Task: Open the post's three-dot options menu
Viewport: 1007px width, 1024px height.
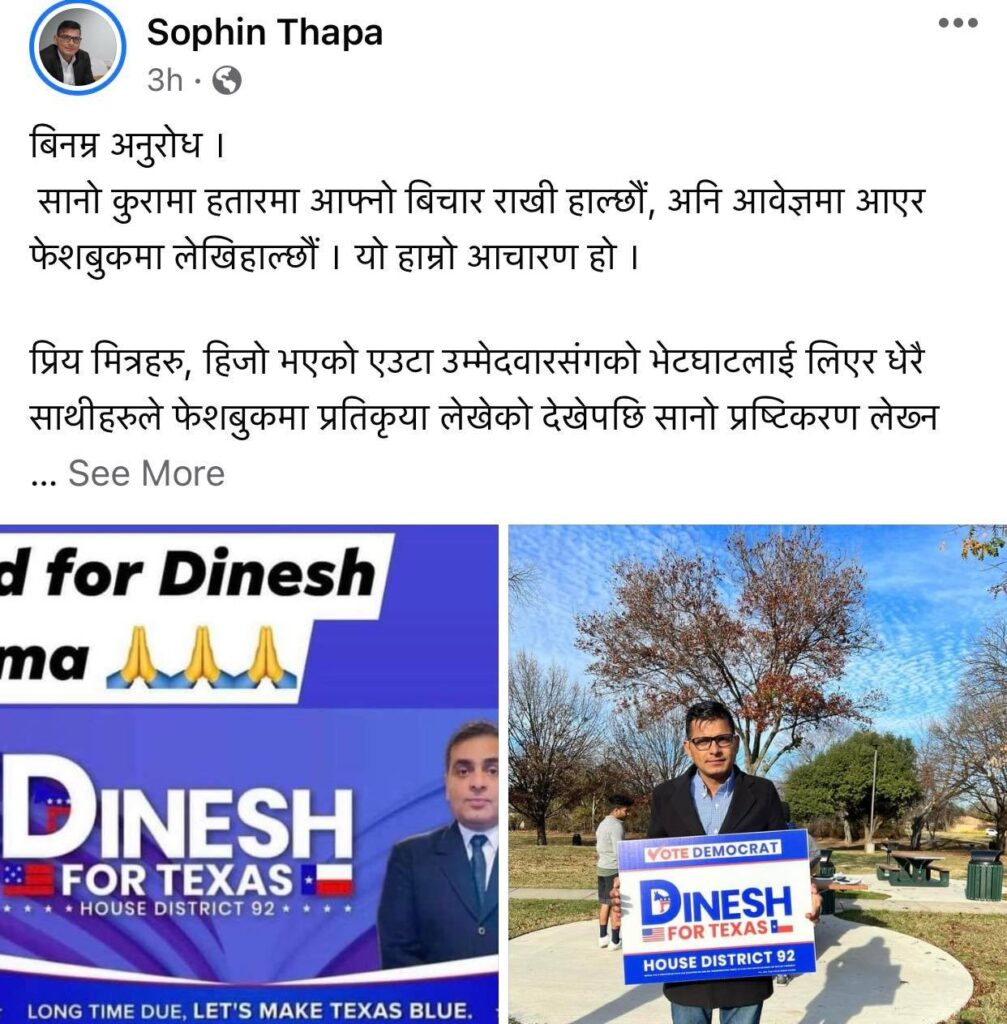Action: tap(957, 24)
